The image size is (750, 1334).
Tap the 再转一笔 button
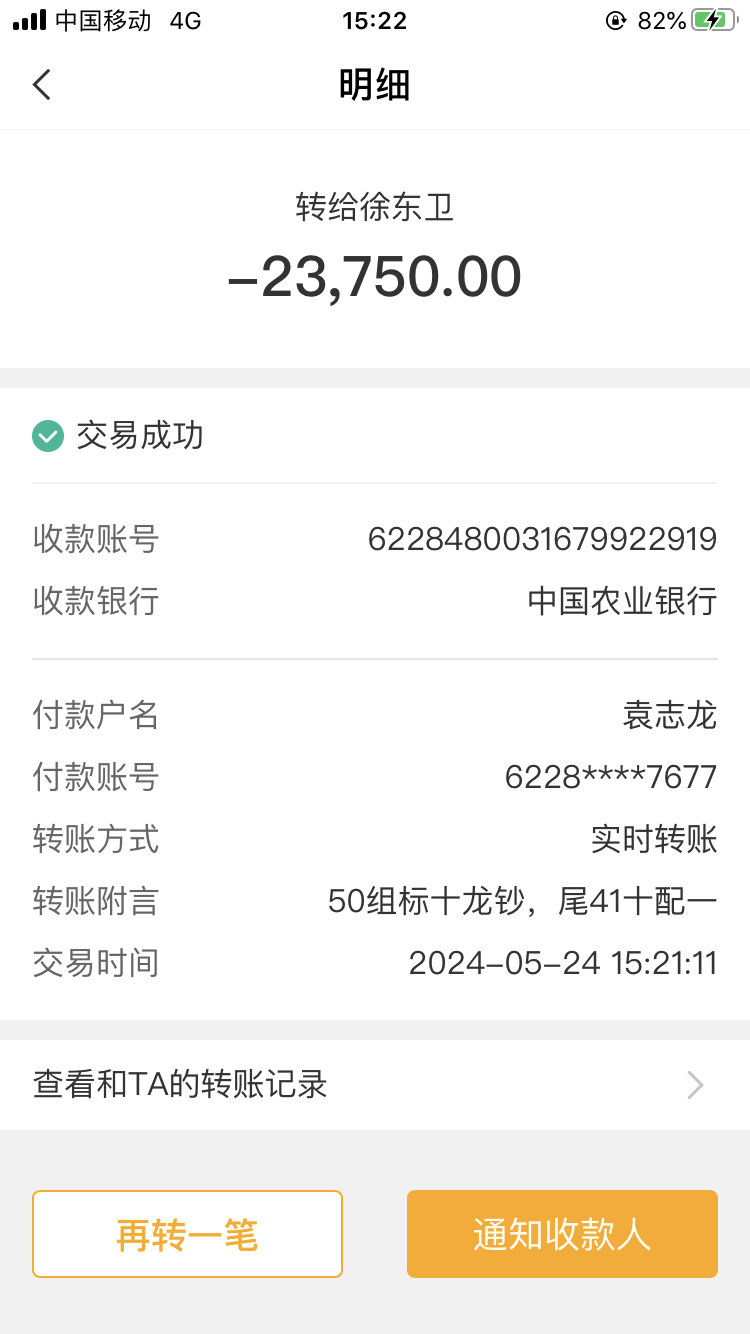click(x=187, y=1234)
